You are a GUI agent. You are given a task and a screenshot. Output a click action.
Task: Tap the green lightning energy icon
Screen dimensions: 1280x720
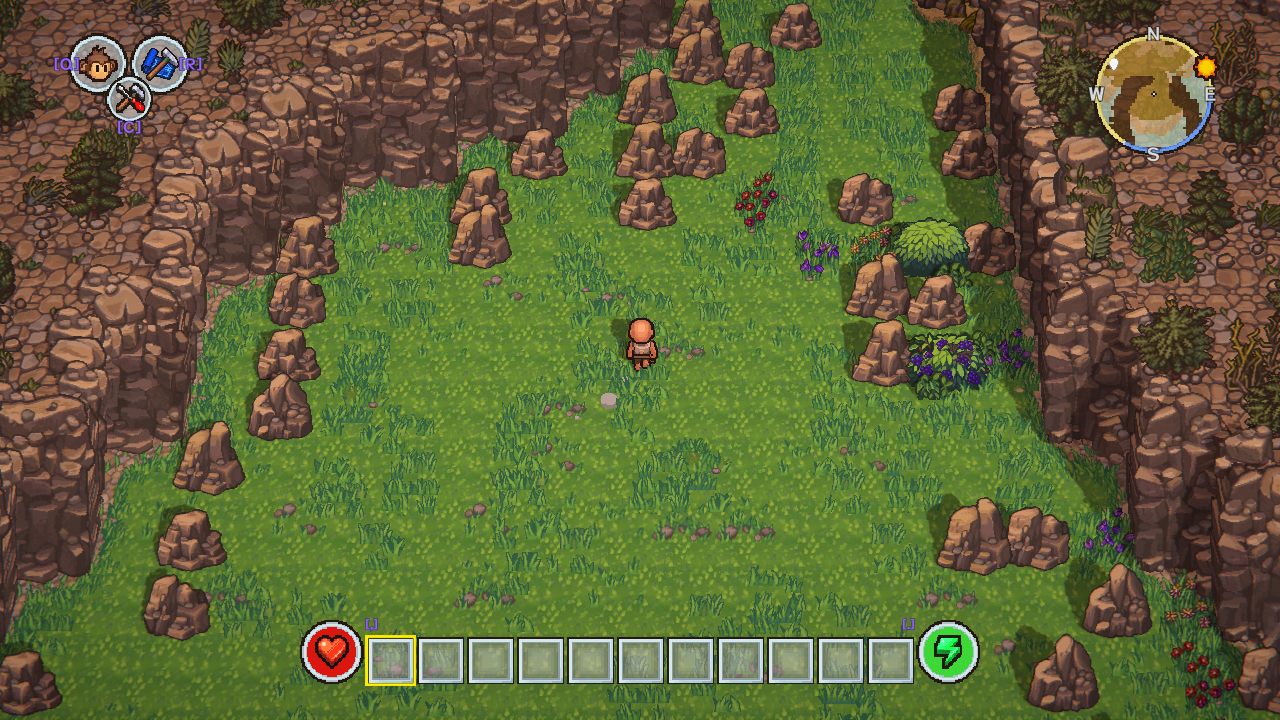click(x=947, y=652)
